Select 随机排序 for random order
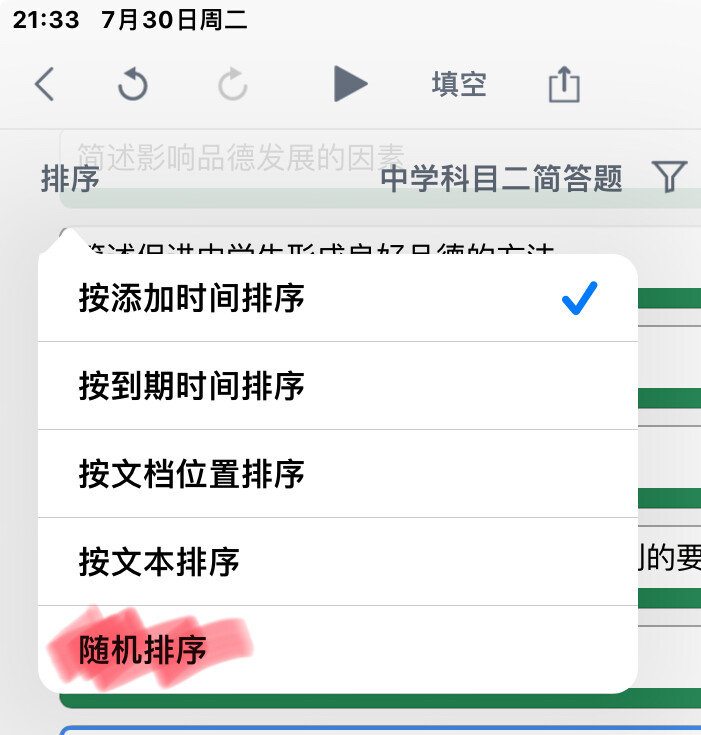This screenshot has height=735, width=701. coord(337,649)
